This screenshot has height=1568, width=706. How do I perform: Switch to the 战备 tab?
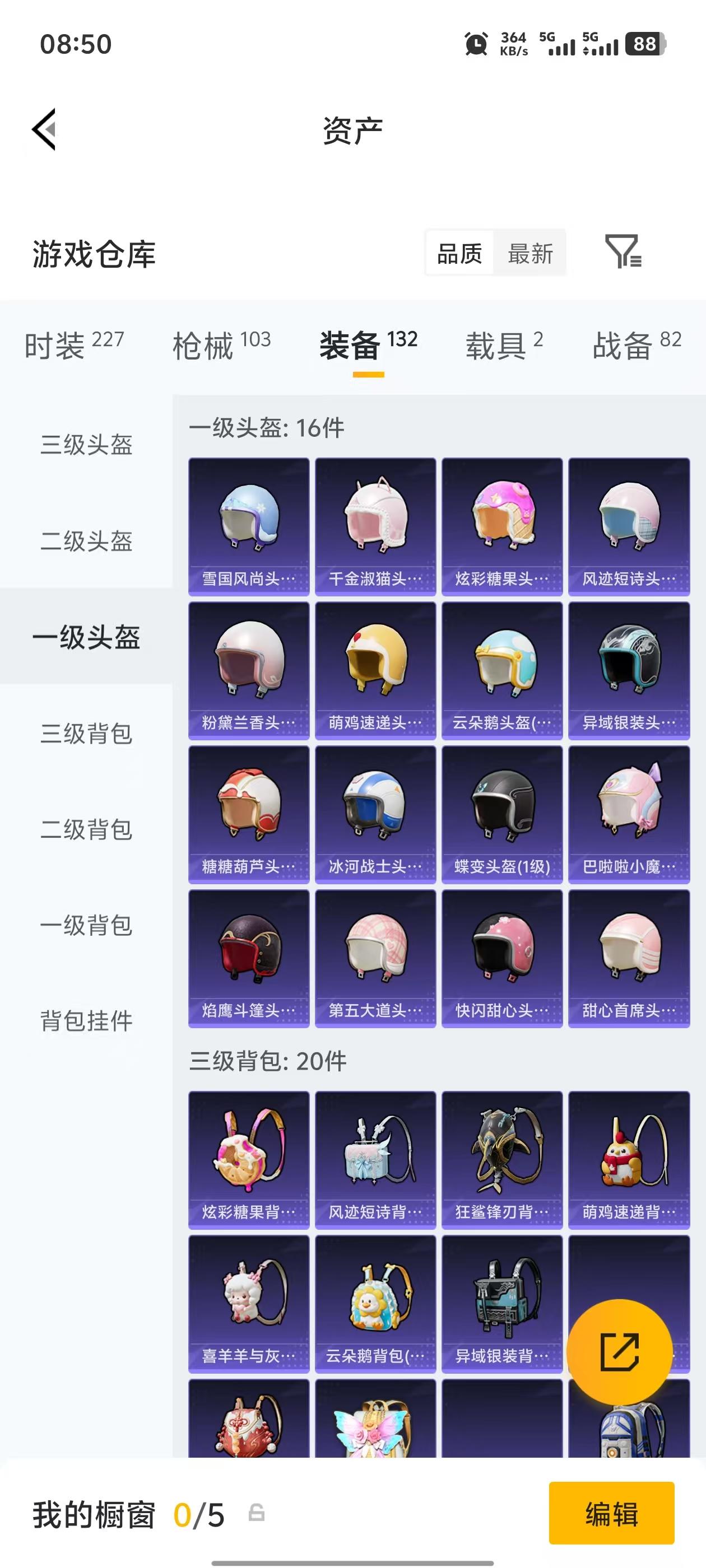(x=637, y=344)
